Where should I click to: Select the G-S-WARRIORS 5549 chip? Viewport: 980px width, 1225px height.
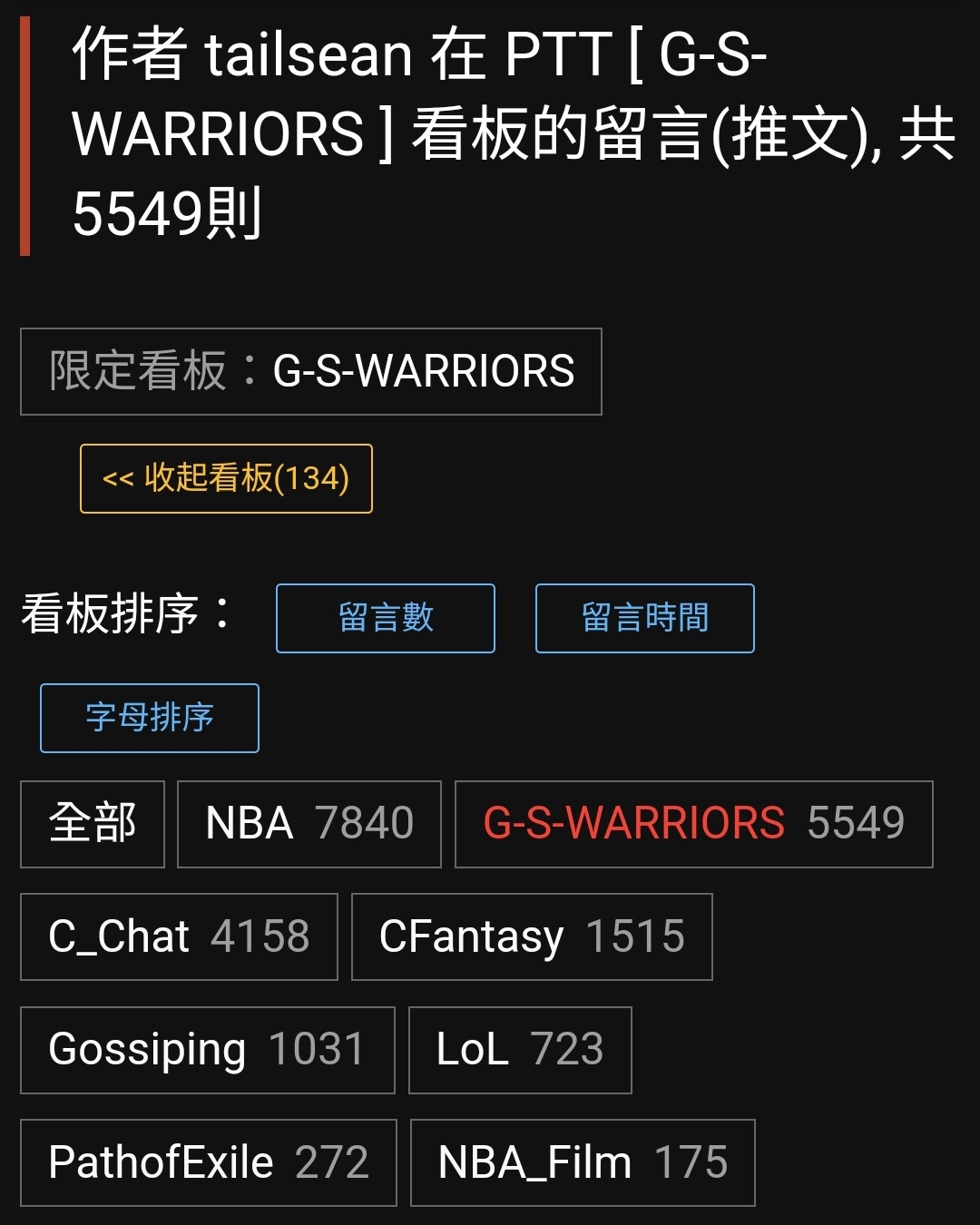click(x=693, y=824)
